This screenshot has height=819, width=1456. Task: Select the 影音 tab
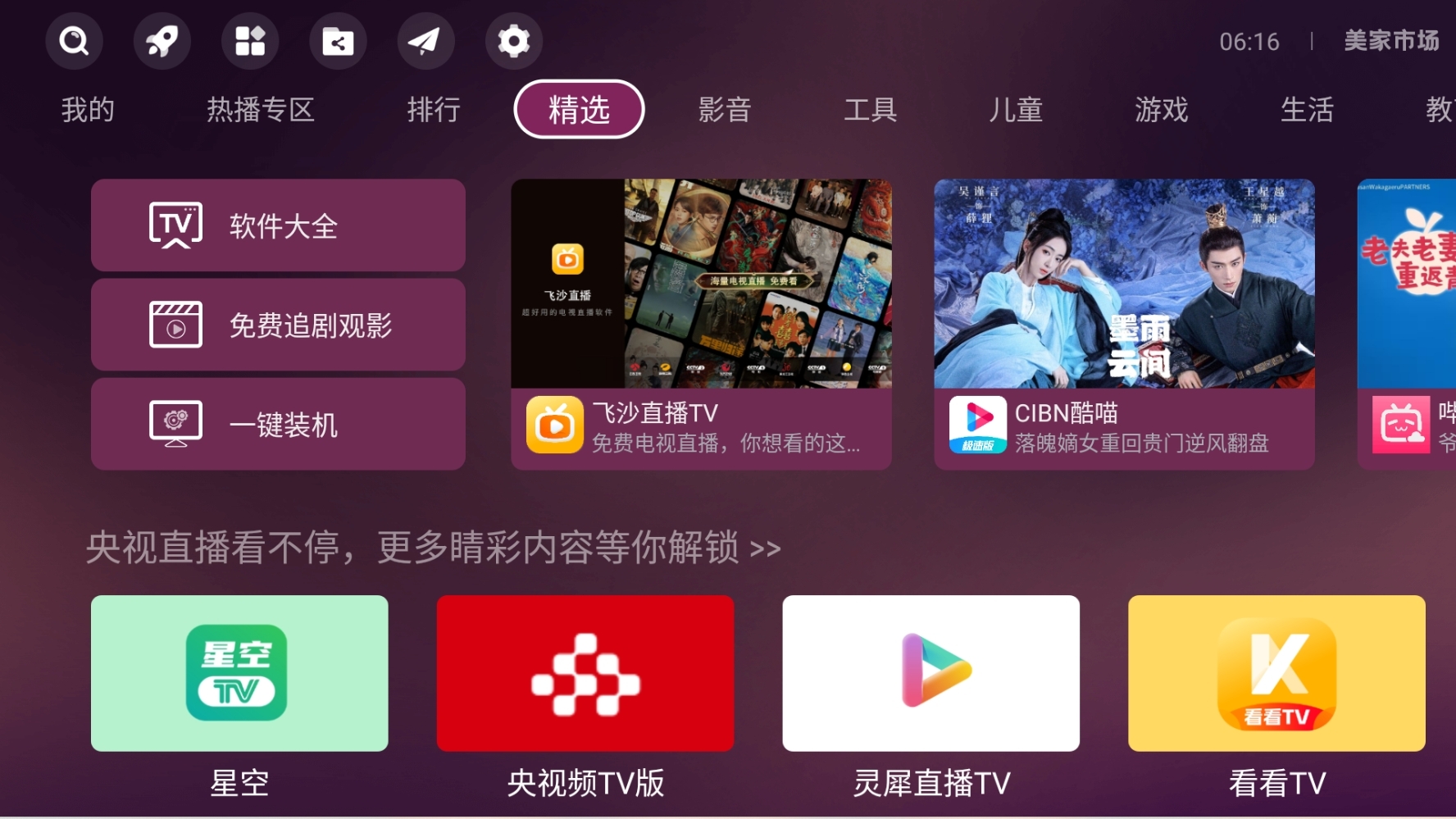(x=725, y=109)
